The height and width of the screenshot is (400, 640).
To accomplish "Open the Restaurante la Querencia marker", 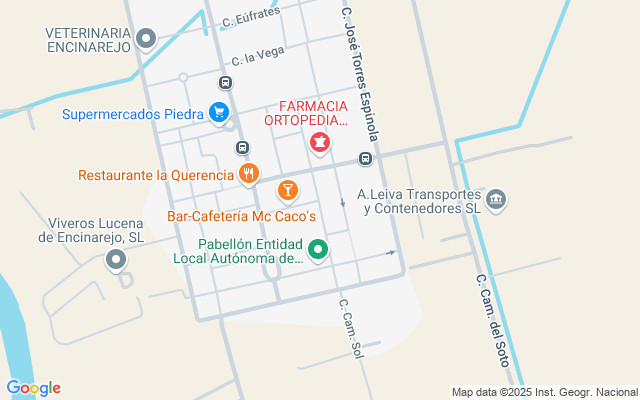I will point(249,175).
